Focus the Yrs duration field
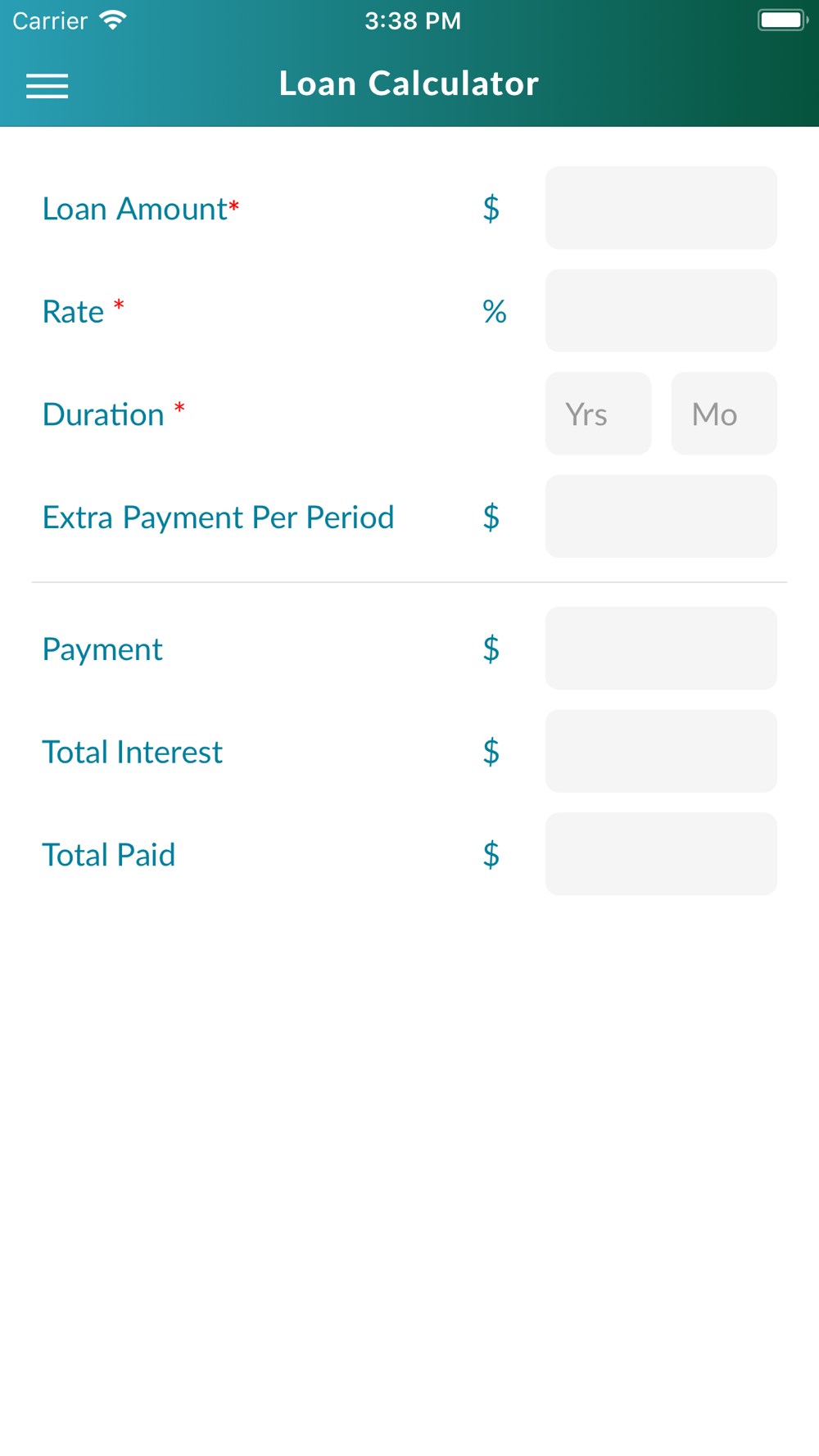 (599, 414)
